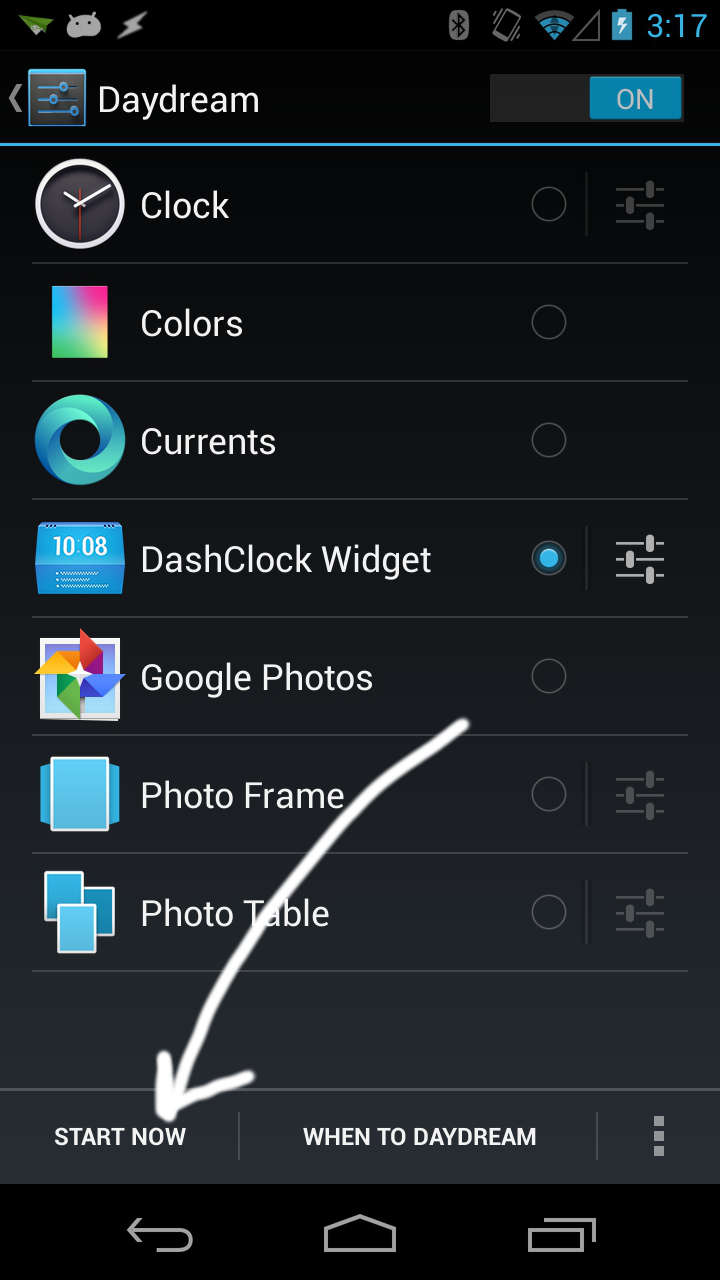Select the DashClock Widget radio button
Viewport: 720px width, 1280px height.
click(548, 559)
